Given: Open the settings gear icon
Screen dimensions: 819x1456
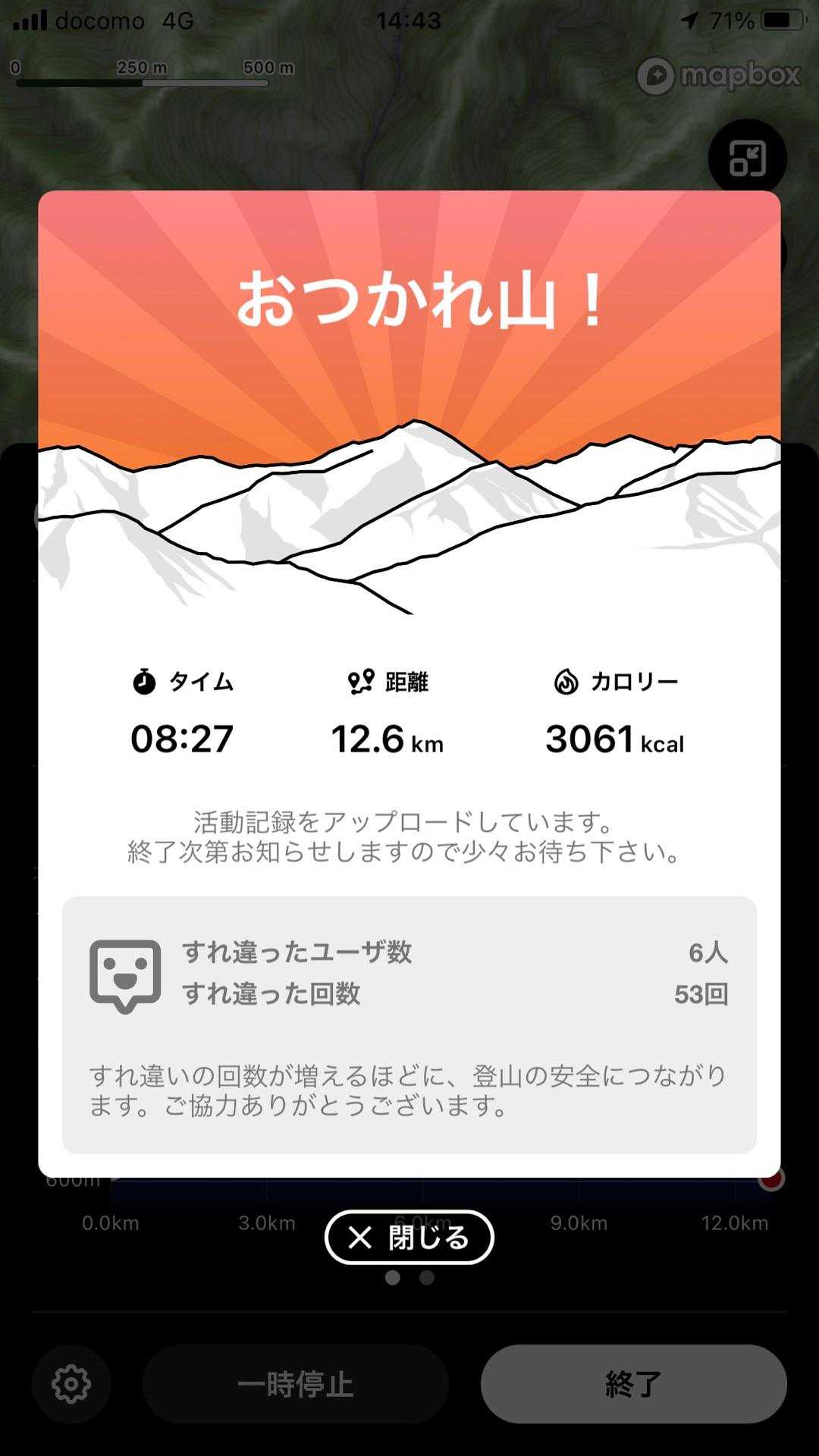Looking at the screenshot, I should click(71, 1384).
